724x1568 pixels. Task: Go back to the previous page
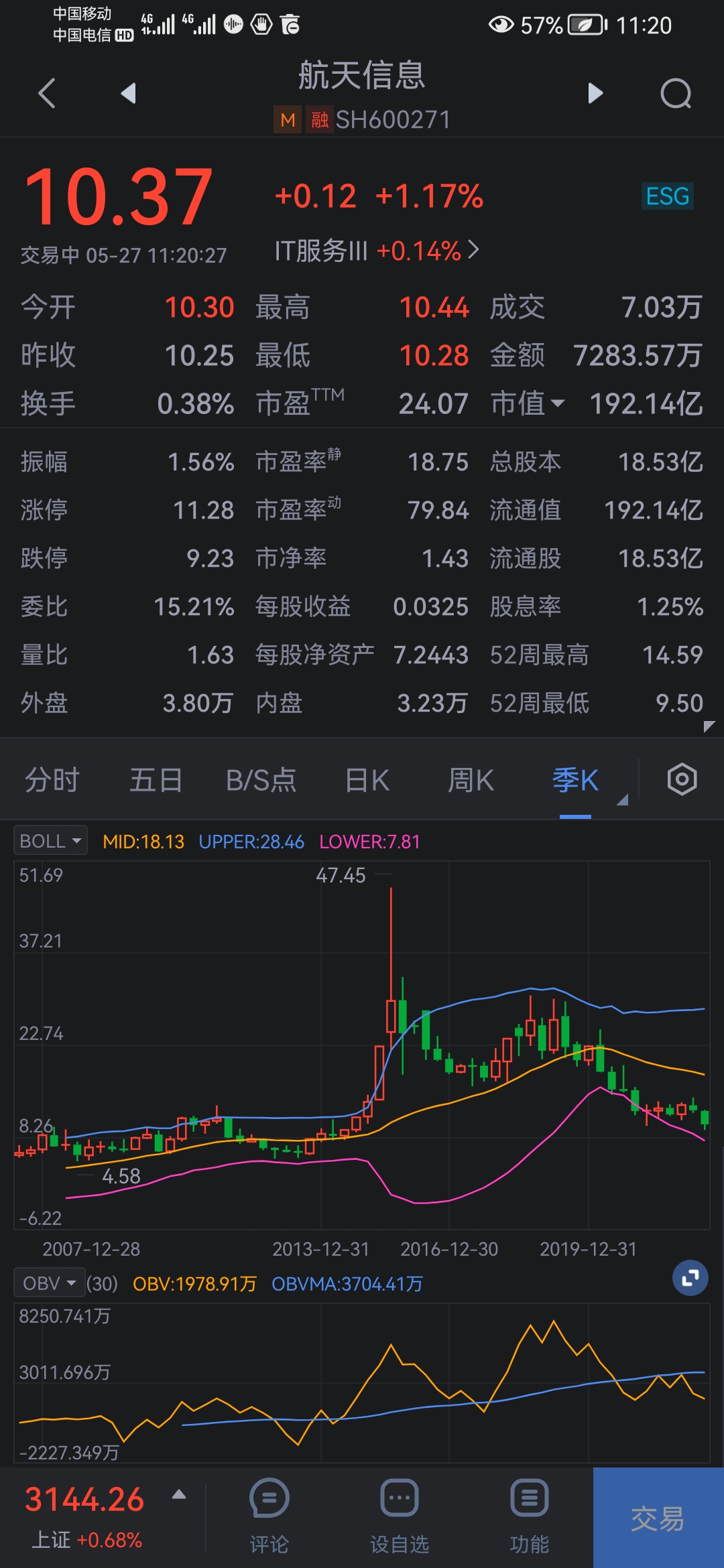click(x=47, y=93)
